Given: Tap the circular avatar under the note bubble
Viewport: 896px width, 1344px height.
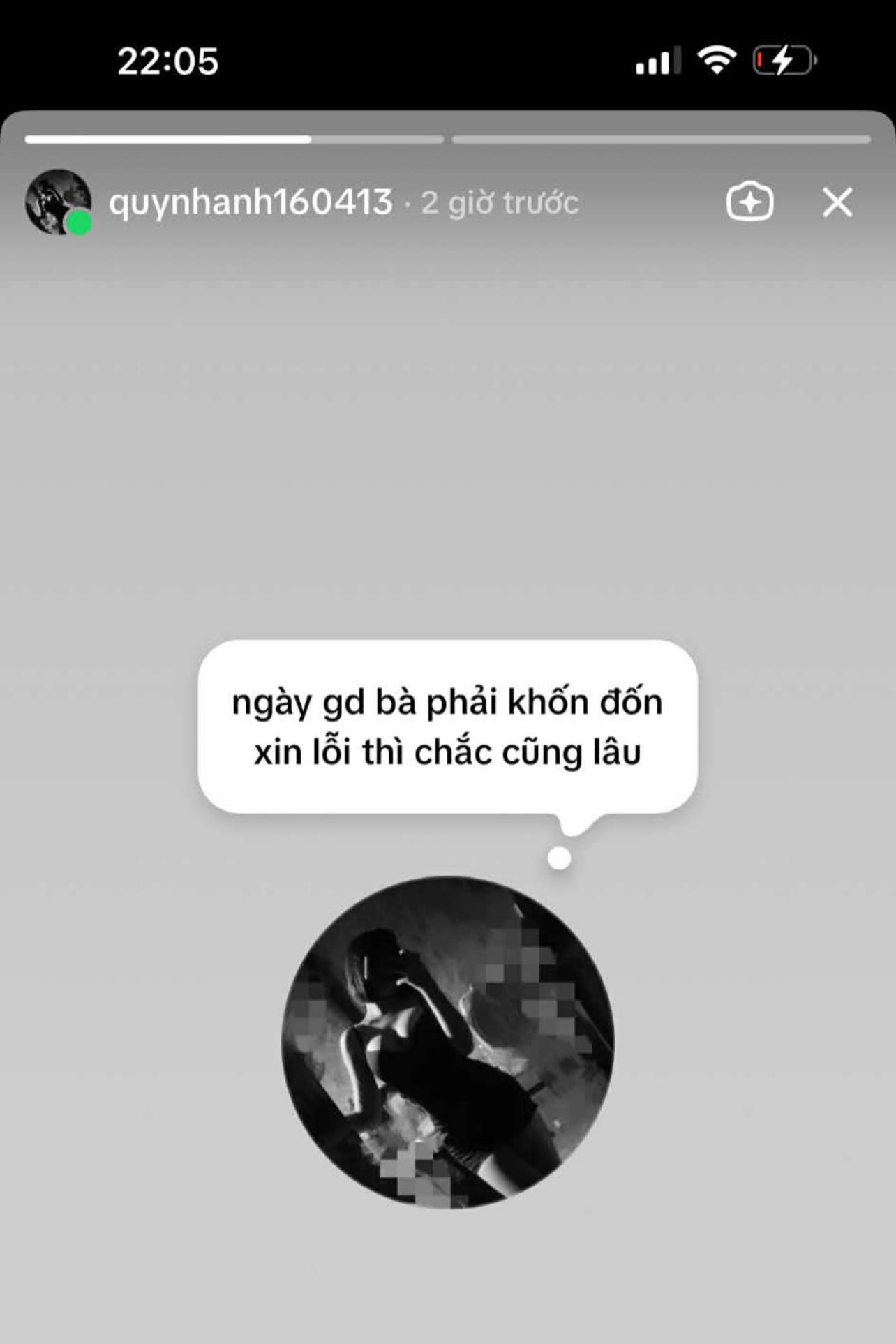Looking at the screenshot, I should click(x=447, y=1043).
